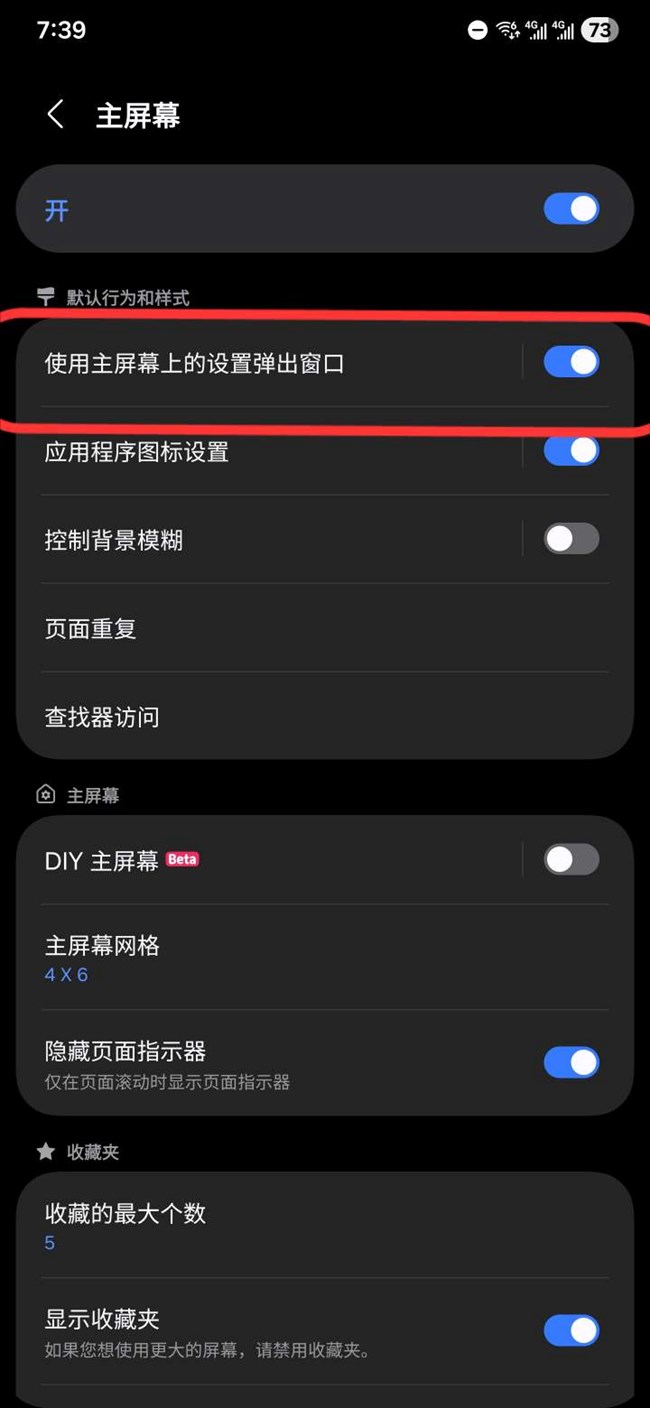Open DIY 主屏幕 Beta options
The height and width of the screenshot is (1408, 650).
[270, 860]
